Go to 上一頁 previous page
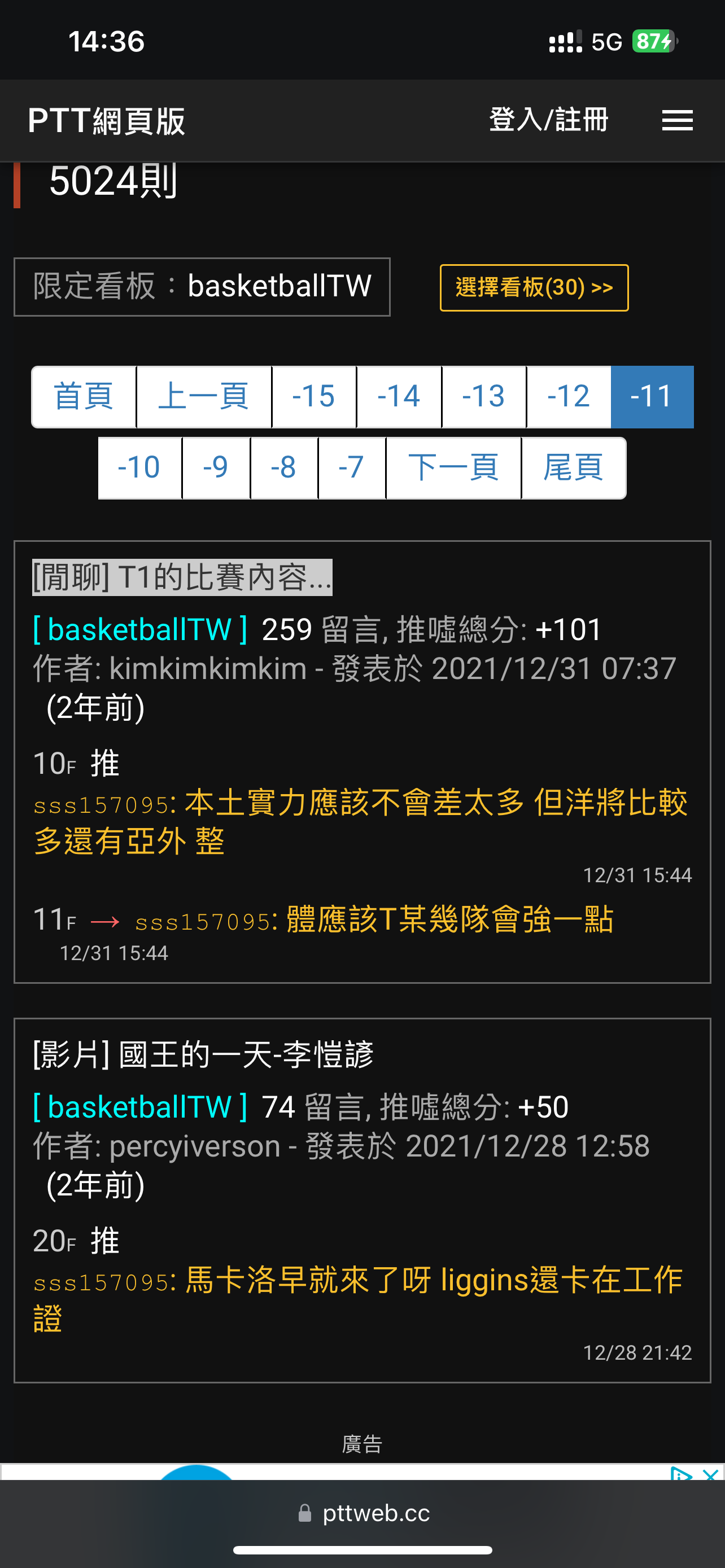This screenshot has width=725, height=1568. (203, 397)
